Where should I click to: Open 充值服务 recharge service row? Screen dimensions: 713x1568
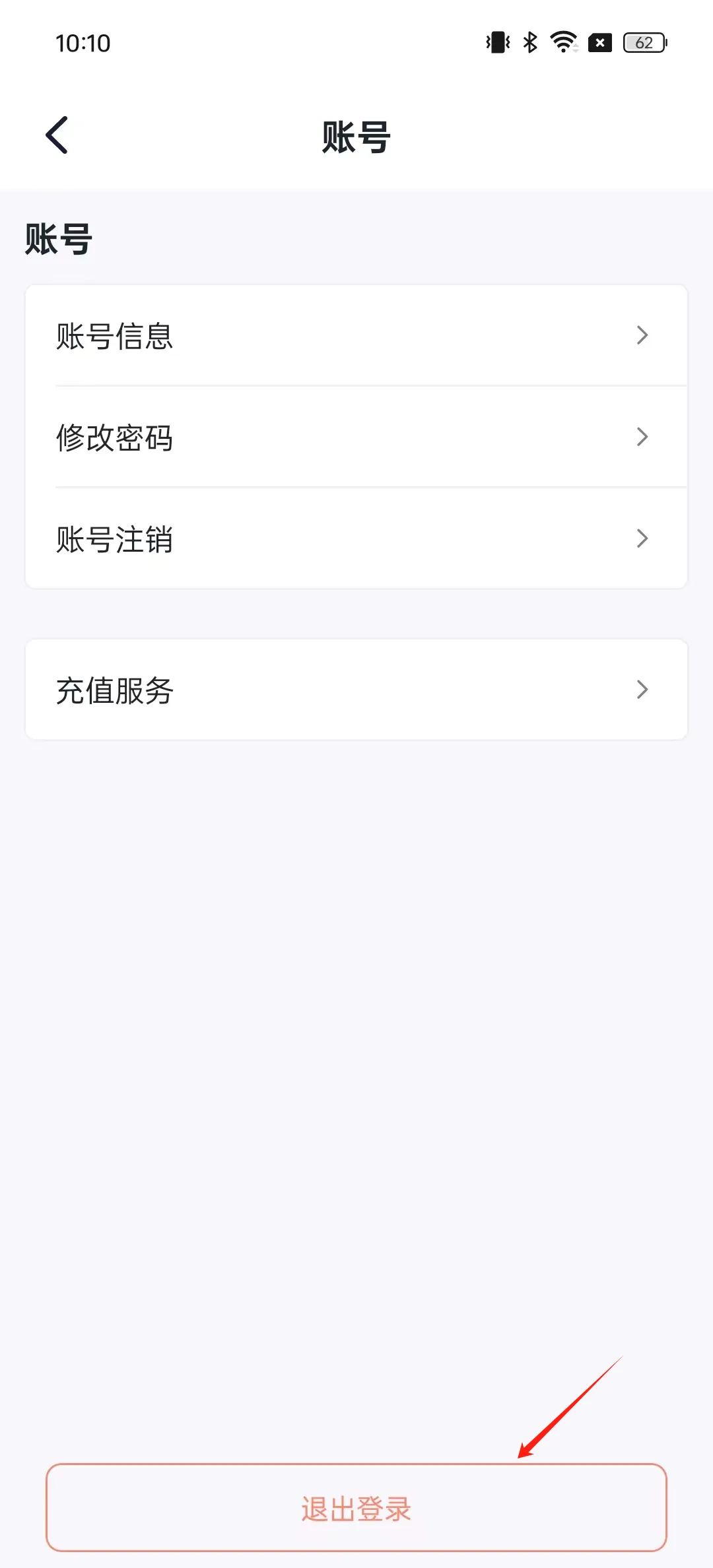[x=356, y=690]
